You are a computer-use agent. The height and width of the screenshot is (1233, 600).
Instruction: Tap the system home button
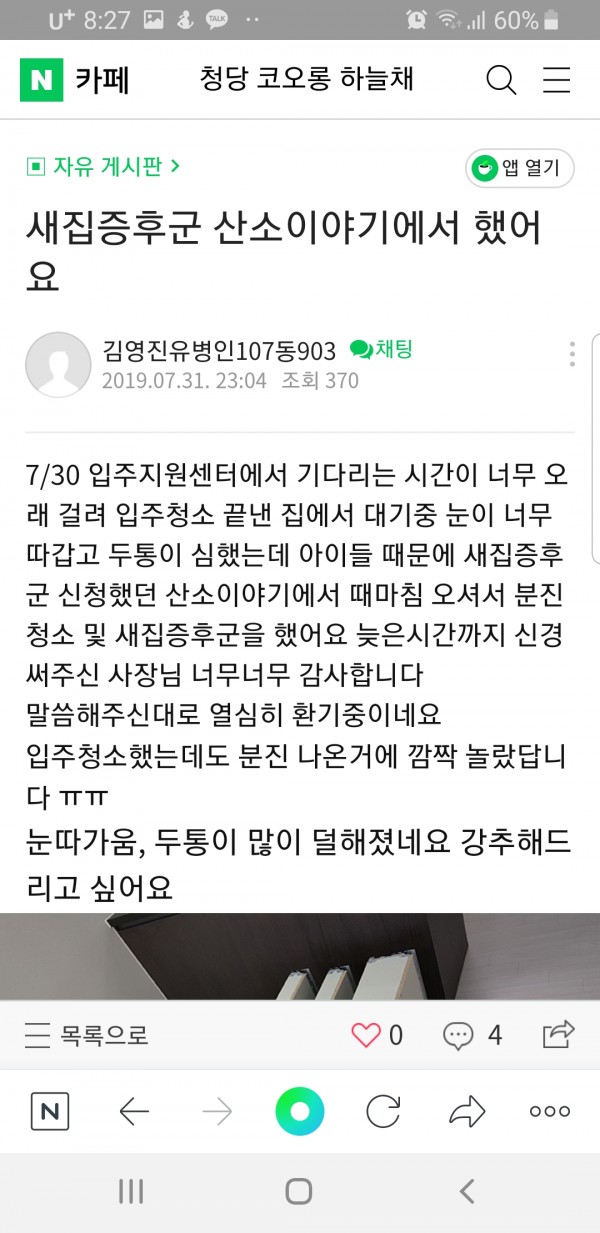coord(299,1190)
